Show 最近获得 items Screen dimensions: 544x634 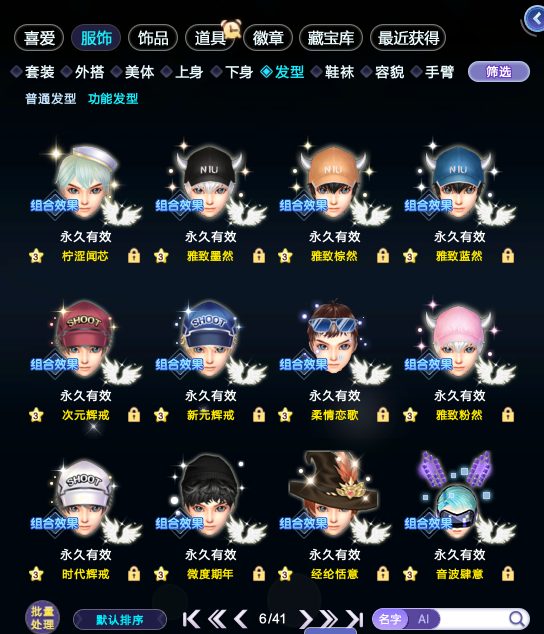(408, 38)
